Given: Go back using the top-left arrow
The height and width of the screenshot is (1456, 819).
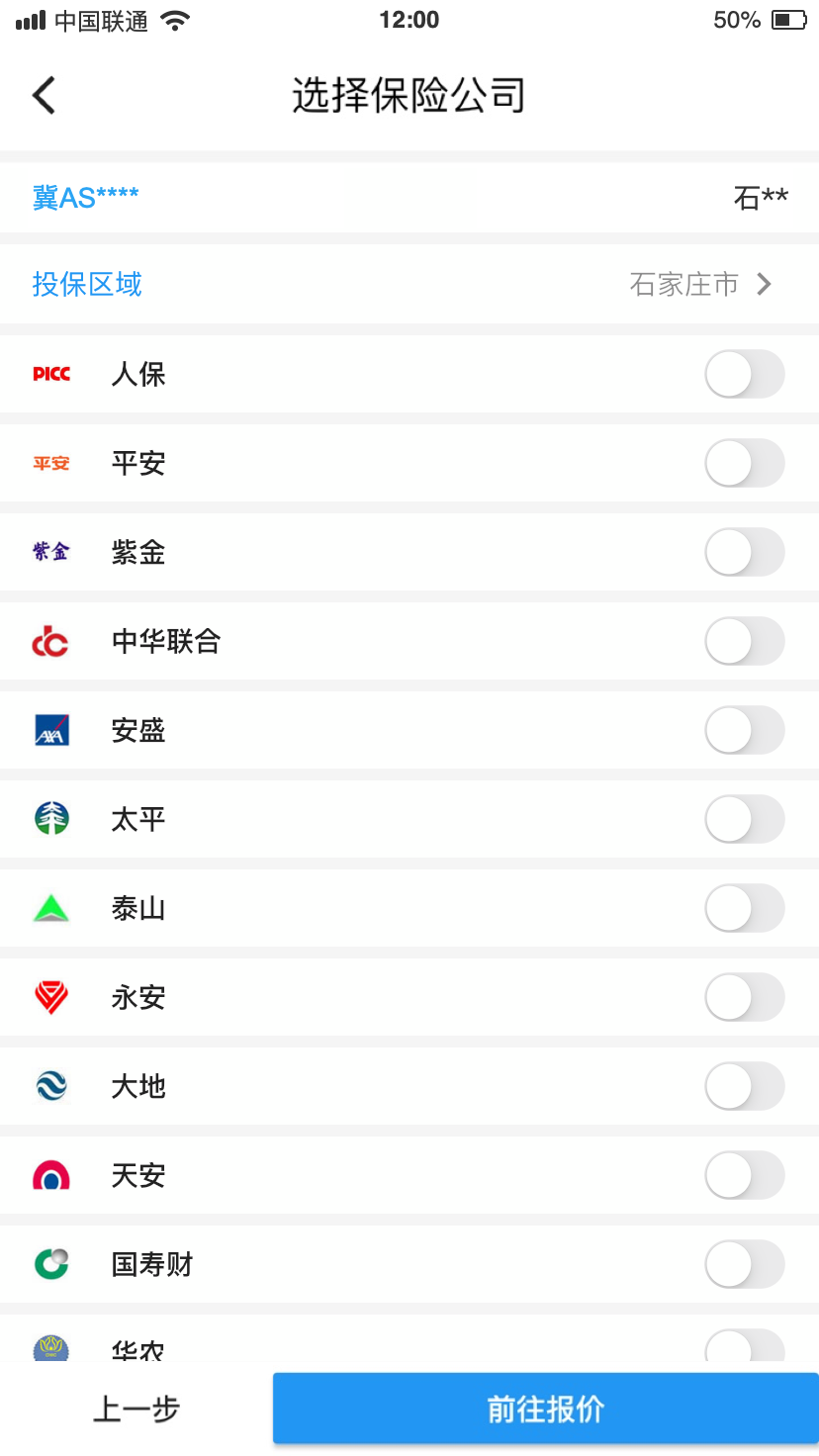Looking at the screenshot, I should click(44, 95).
